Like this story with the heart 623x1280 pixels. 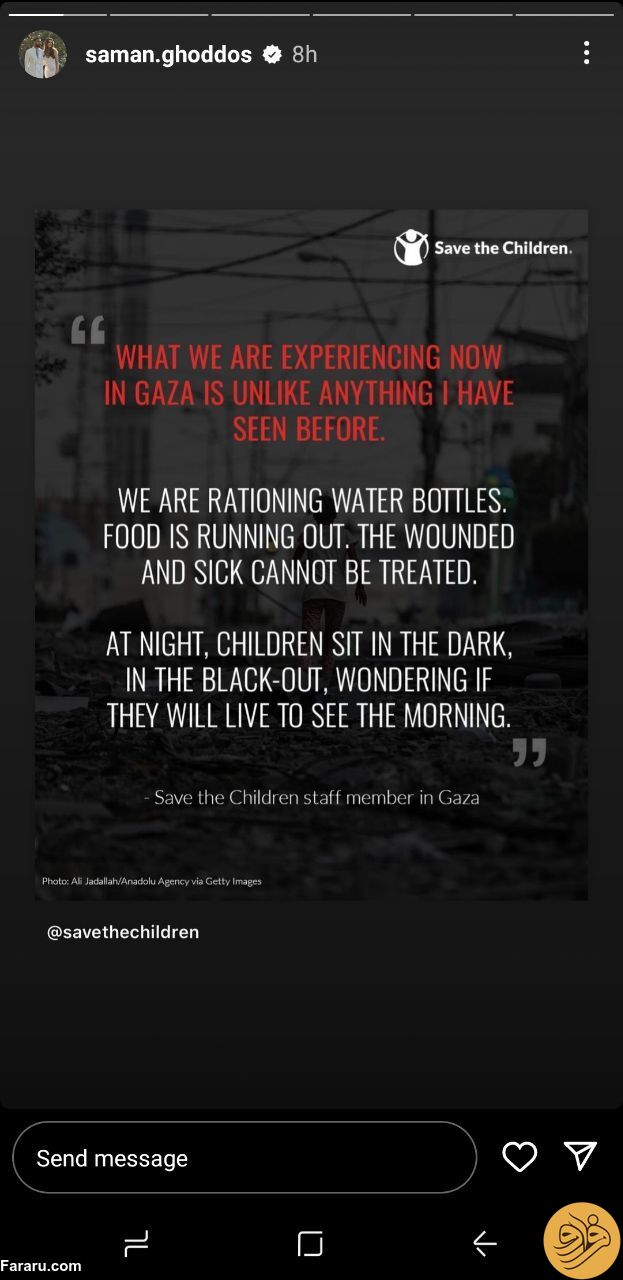point(519,1157)
